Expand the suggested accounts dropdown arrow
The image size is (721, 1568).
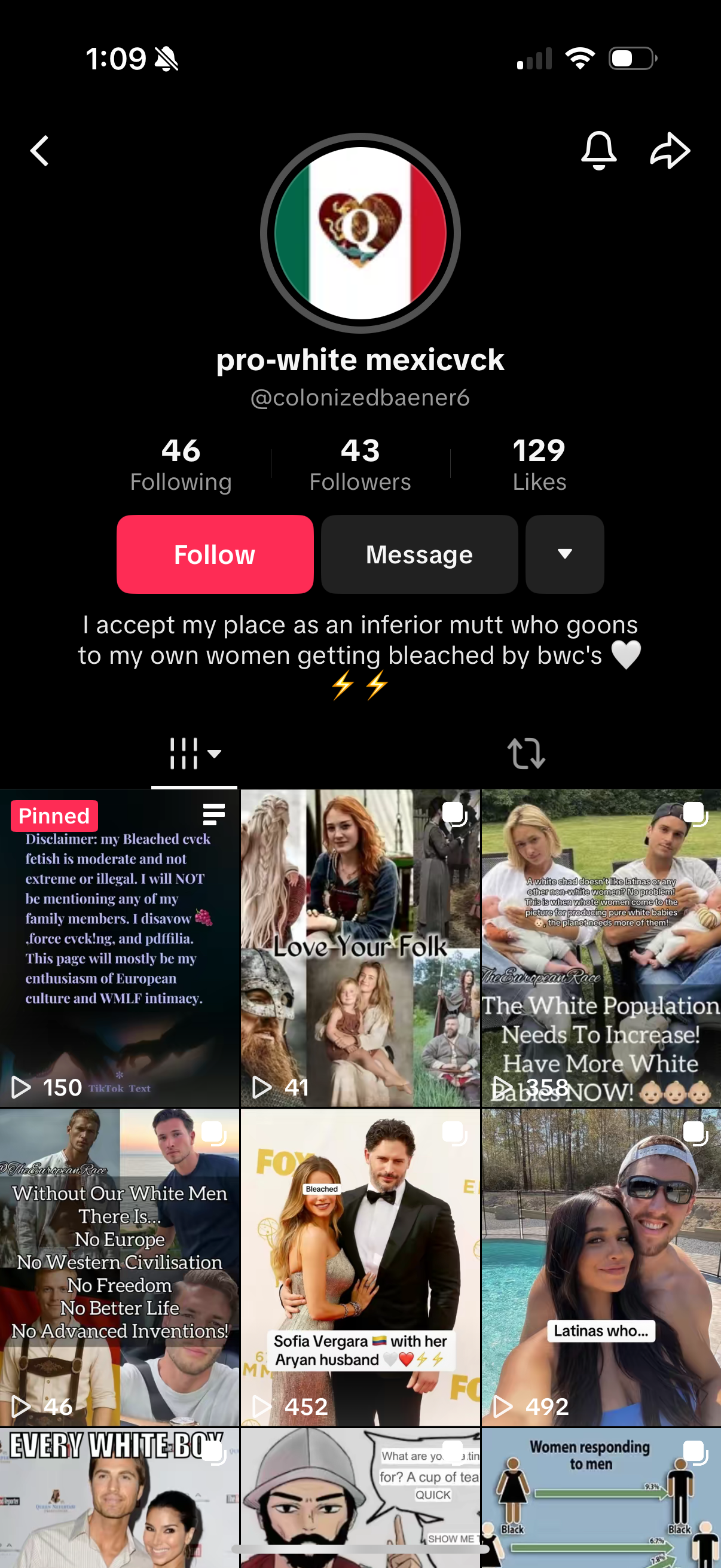[x=564, y=554]
